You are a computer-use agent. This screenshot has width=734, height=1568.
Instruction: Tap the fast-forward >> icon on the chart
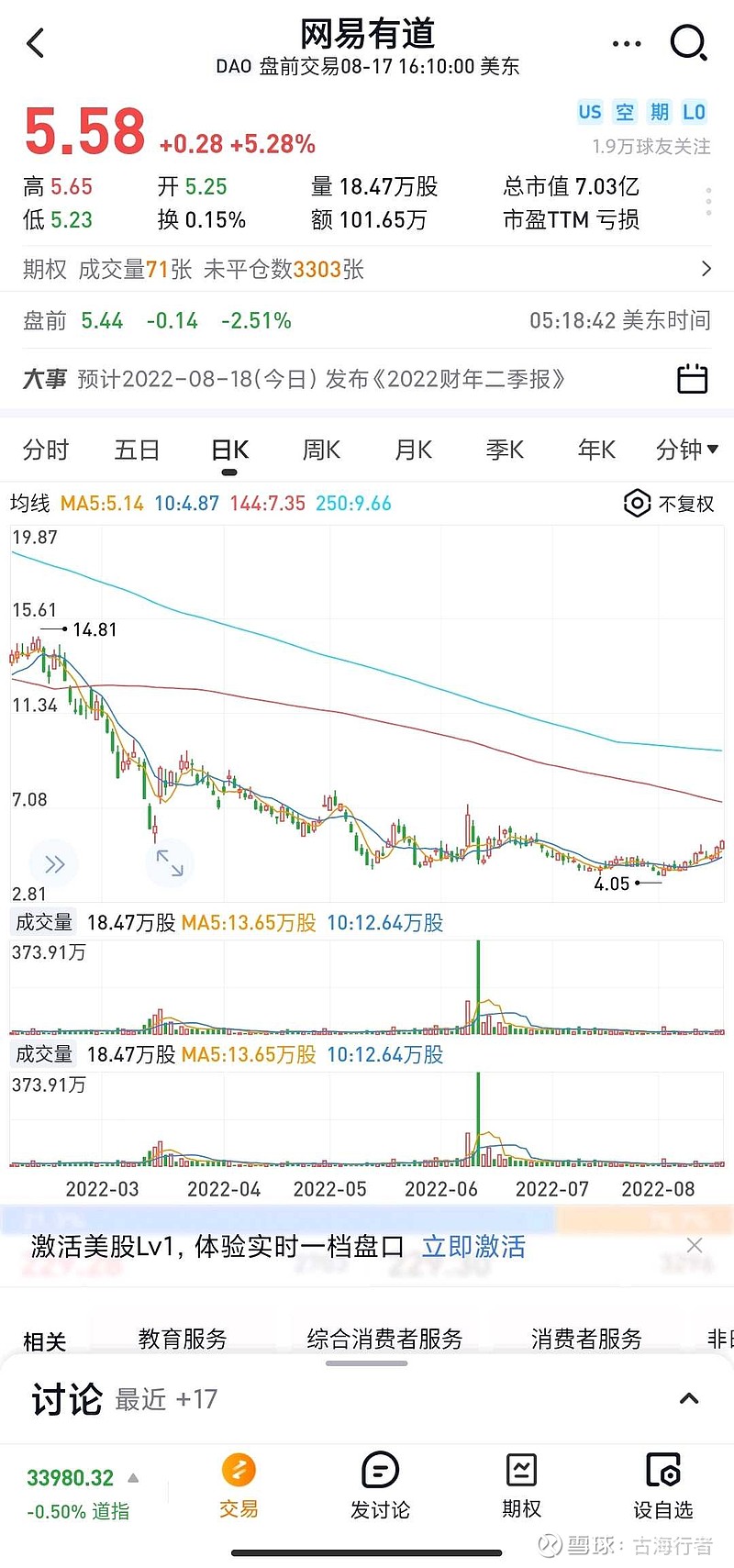[53, 862]
